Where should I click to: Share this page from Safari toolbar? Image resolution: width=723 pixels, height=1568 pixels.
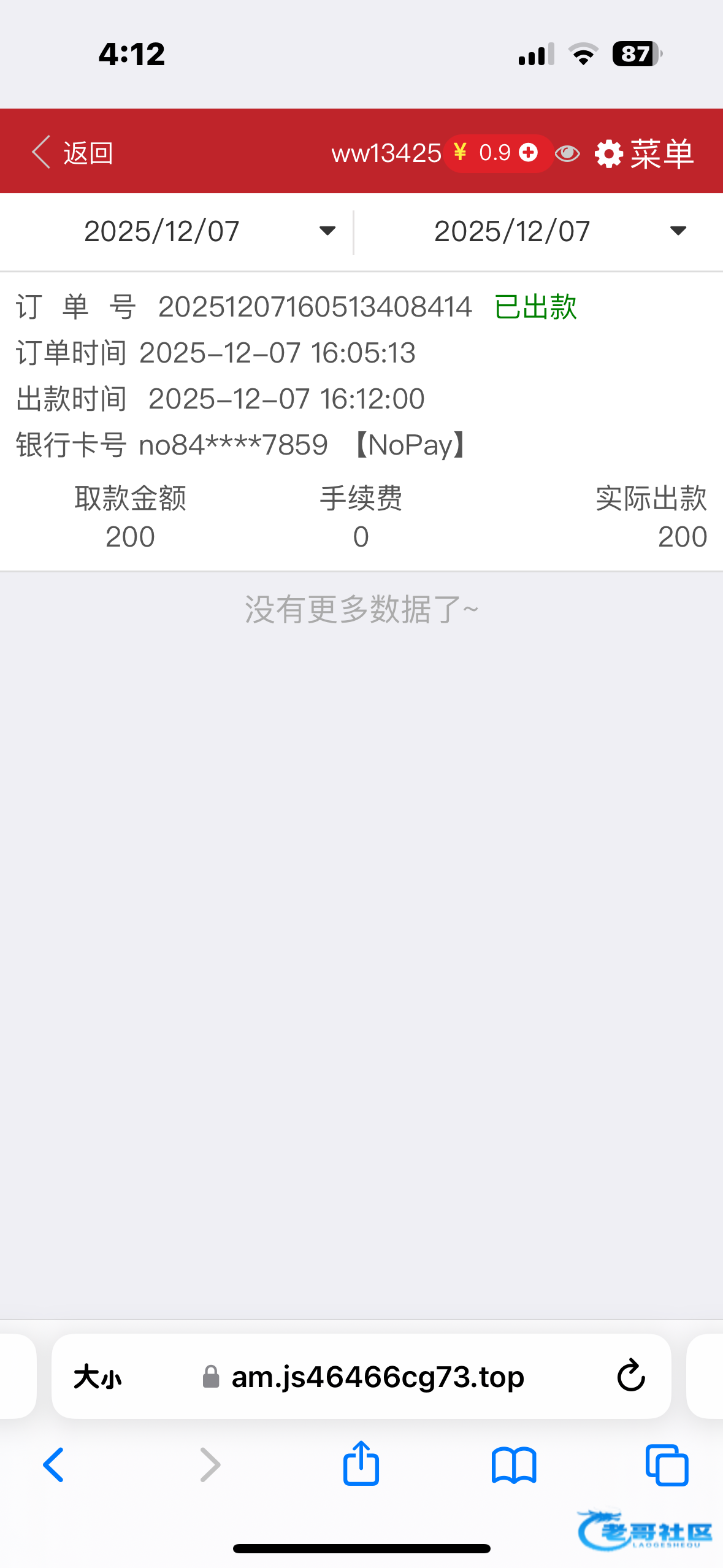(x=361, y=1464)
